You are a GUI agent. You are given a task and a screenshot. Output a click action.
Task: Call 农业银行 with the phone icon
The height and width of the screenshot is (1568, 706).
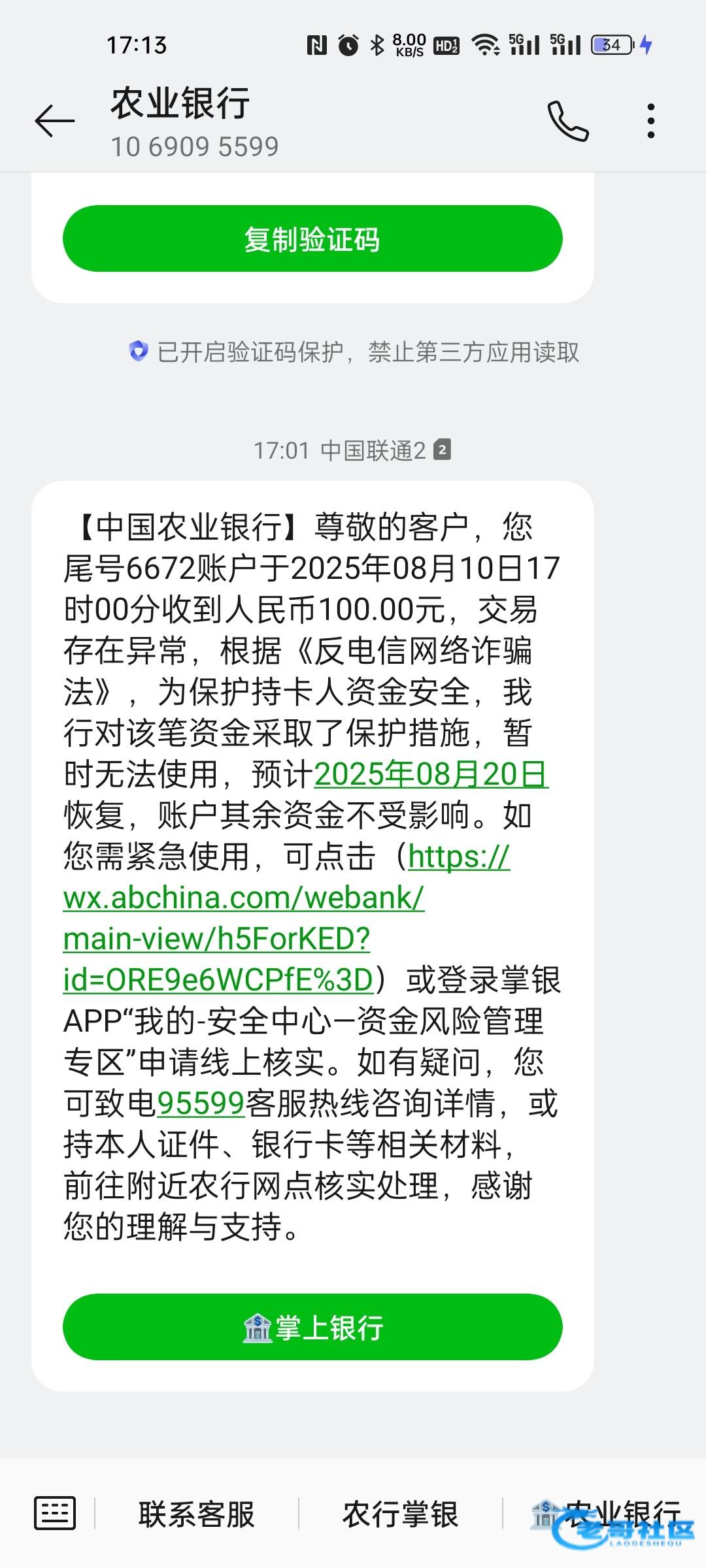568,121
